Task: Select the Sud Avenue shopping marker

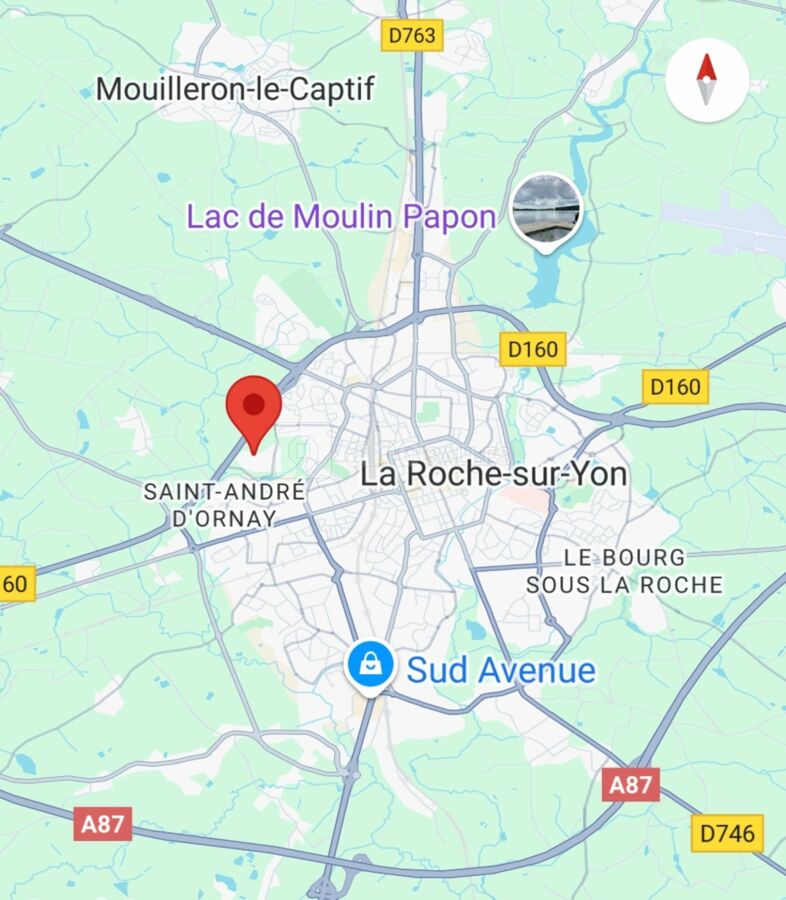Action: [370, 664]
